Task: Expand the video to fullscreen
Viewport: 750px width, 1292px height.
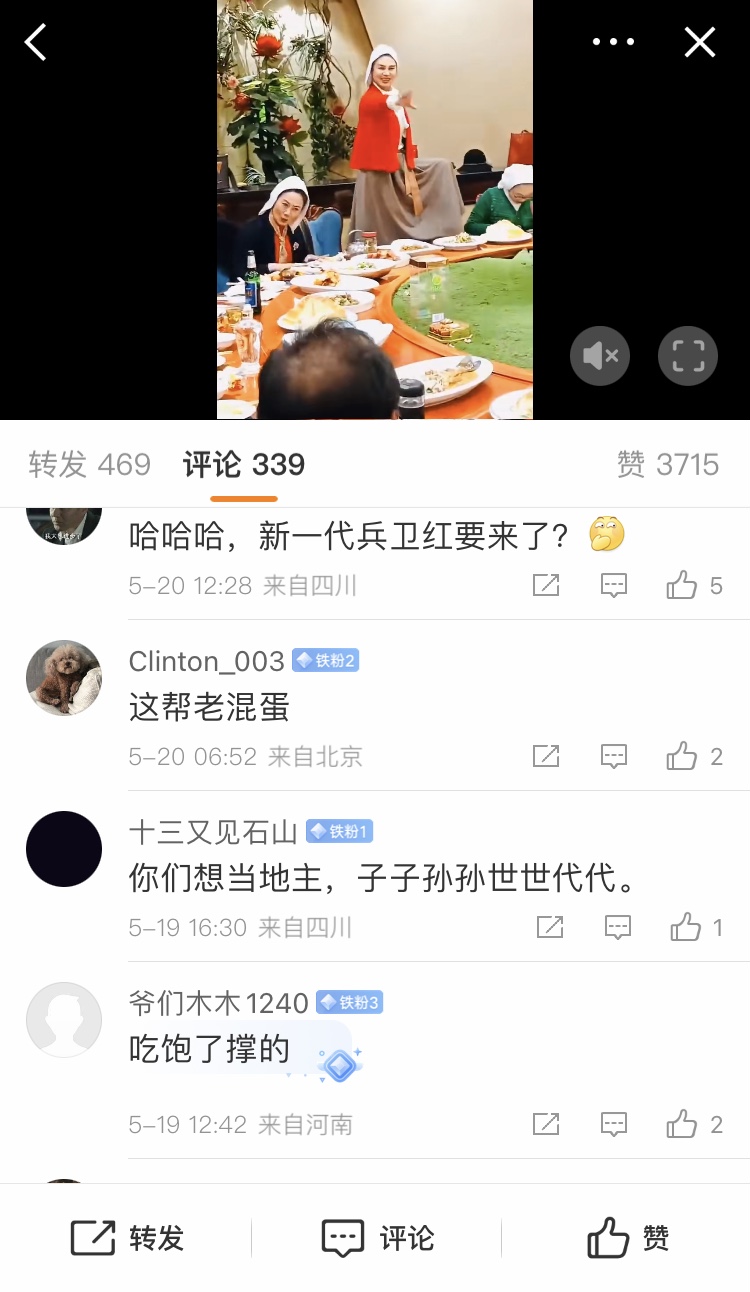Action: pyautogui.click(x=688, y=356)
